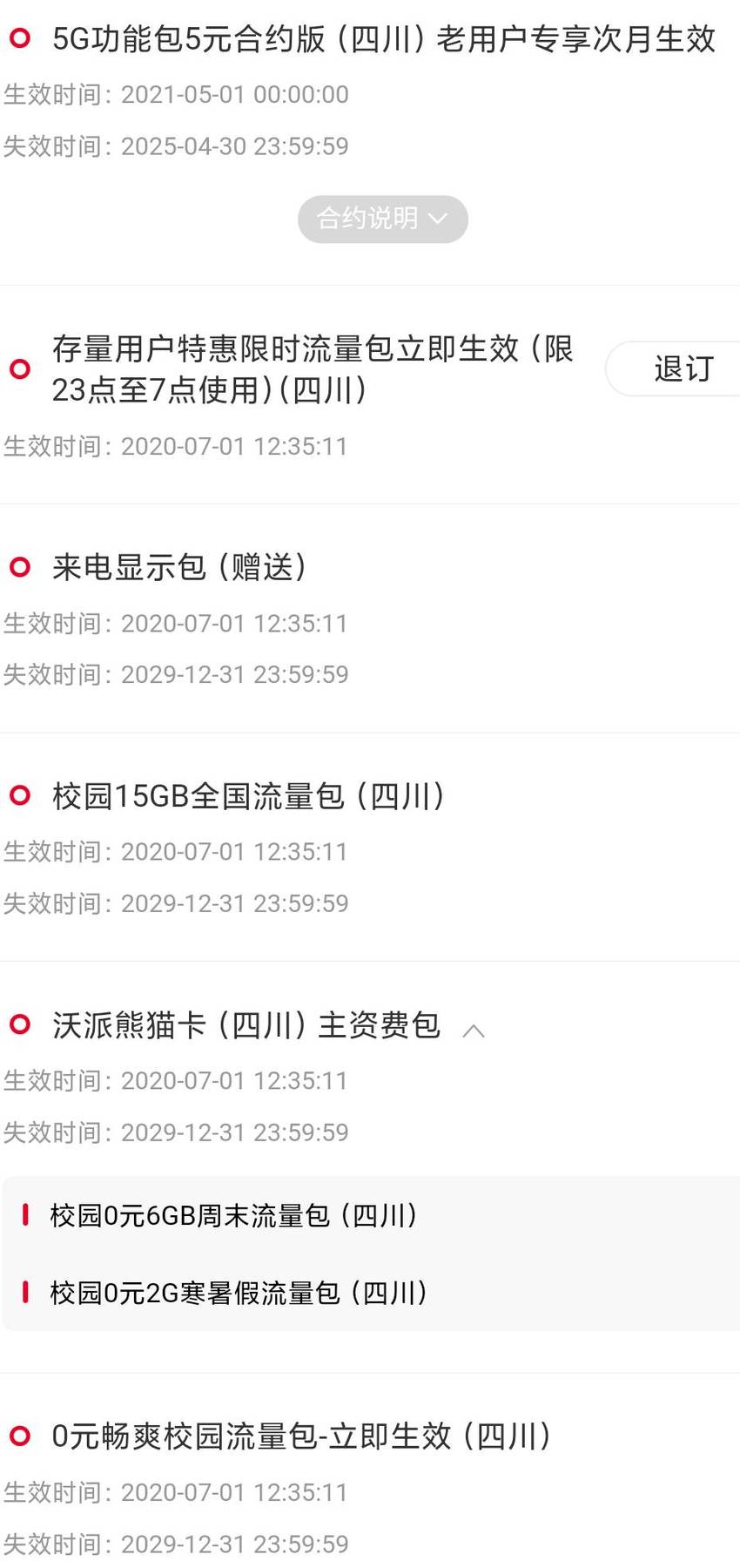Collapse the 沃派熊猫卡主资费包 chevron
The width and height of the screenshot is (740, 1568).
[x=474, y=1031]
